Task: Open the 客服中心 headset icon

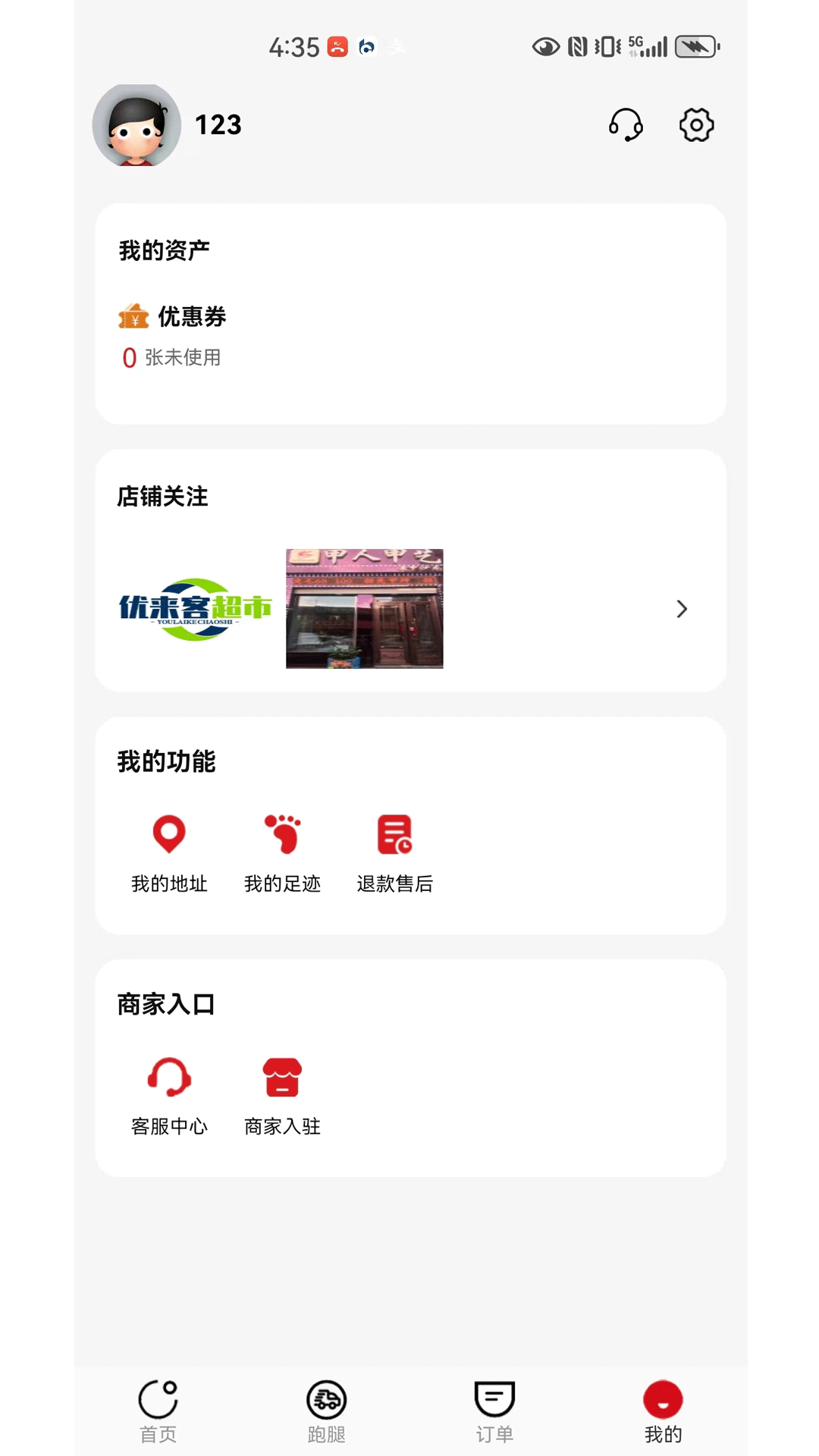Action: [170, 1077]
